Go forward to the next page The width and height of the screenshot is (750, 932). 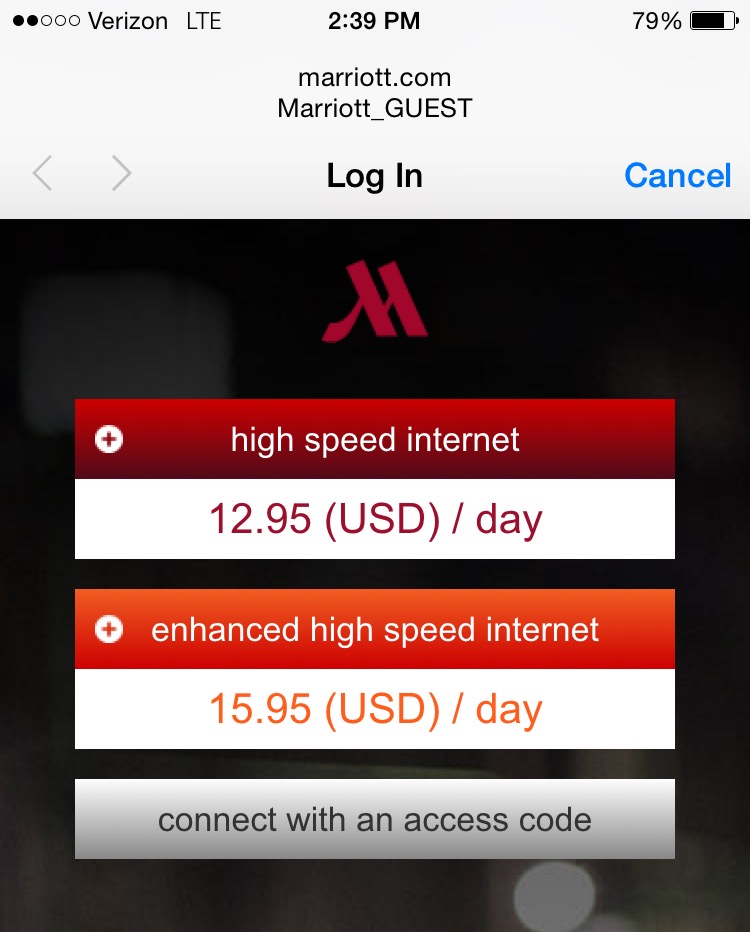(121, 175)
